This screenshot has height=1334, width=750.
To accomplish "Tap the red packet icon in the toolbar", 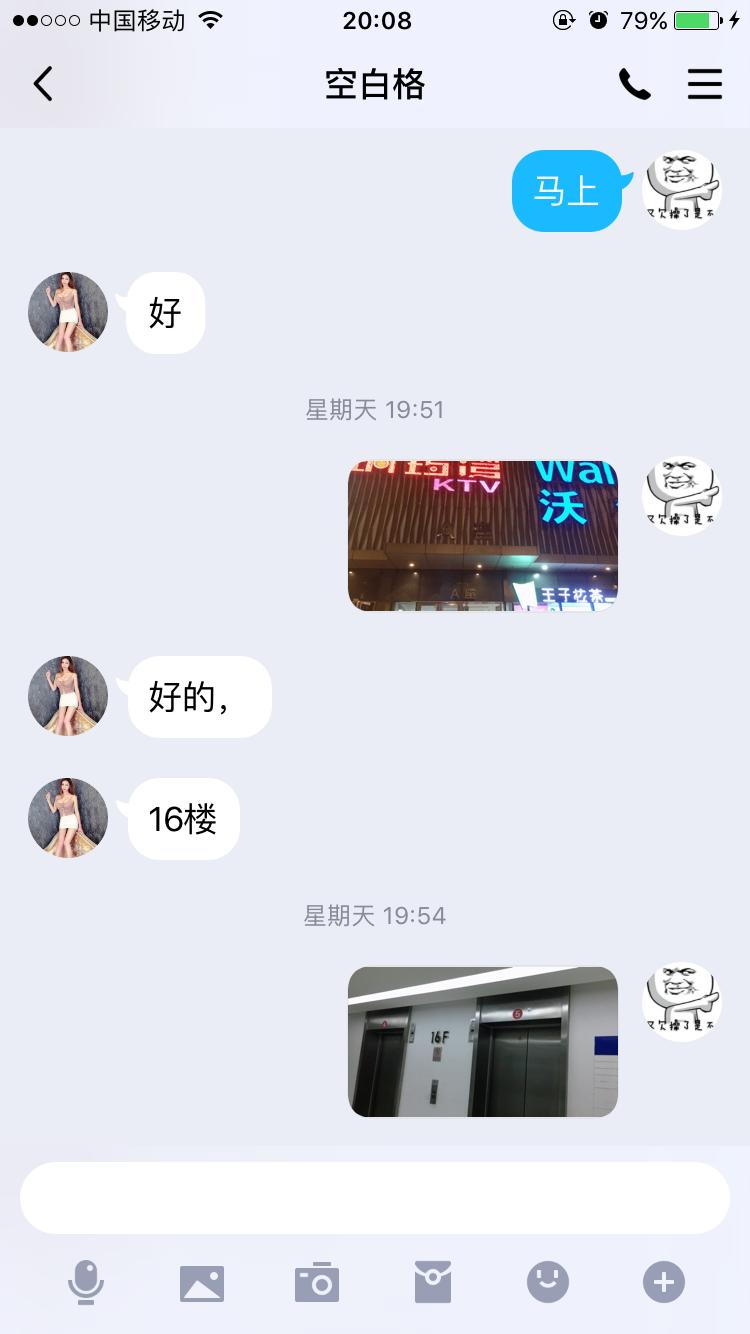I will point(432,1284).
